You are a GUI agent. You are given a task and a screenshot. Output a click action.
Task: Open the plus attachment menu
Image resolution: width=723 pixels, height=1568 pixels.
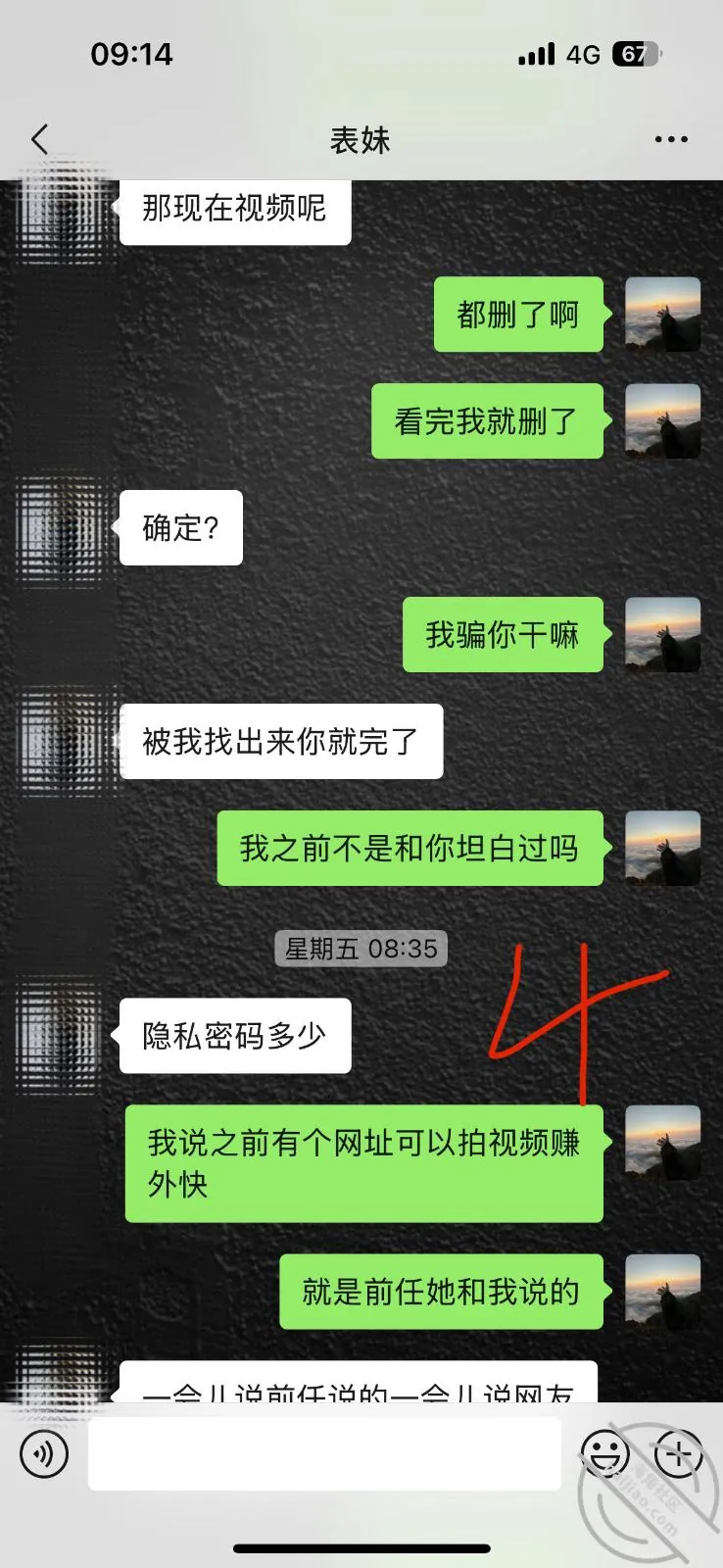pos(679,1453)
